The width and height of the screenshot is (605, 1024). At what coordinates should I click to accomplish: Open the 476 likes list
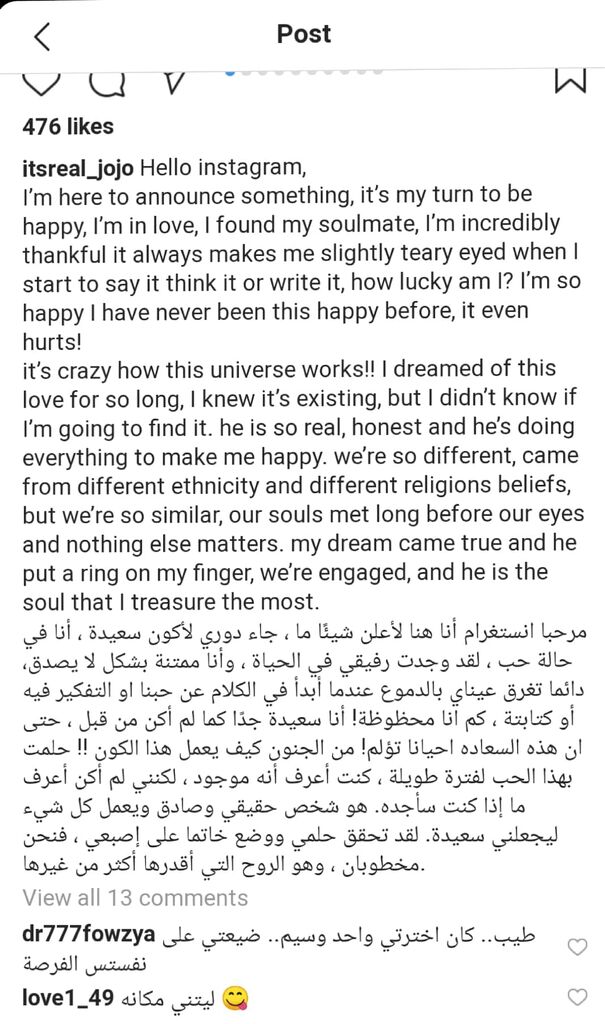point(68,127)
